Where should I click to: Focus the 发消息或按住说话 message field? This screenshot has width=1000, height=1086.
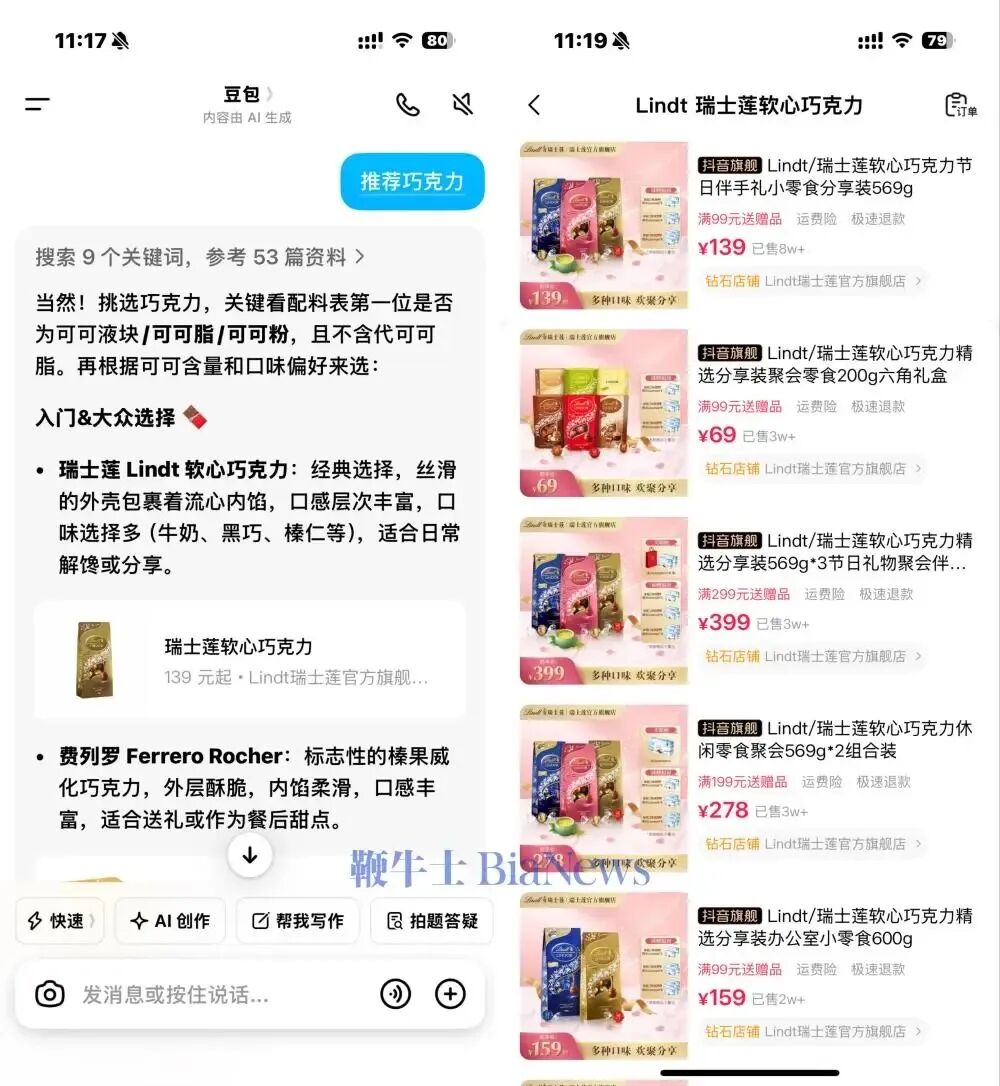point(200,995)
